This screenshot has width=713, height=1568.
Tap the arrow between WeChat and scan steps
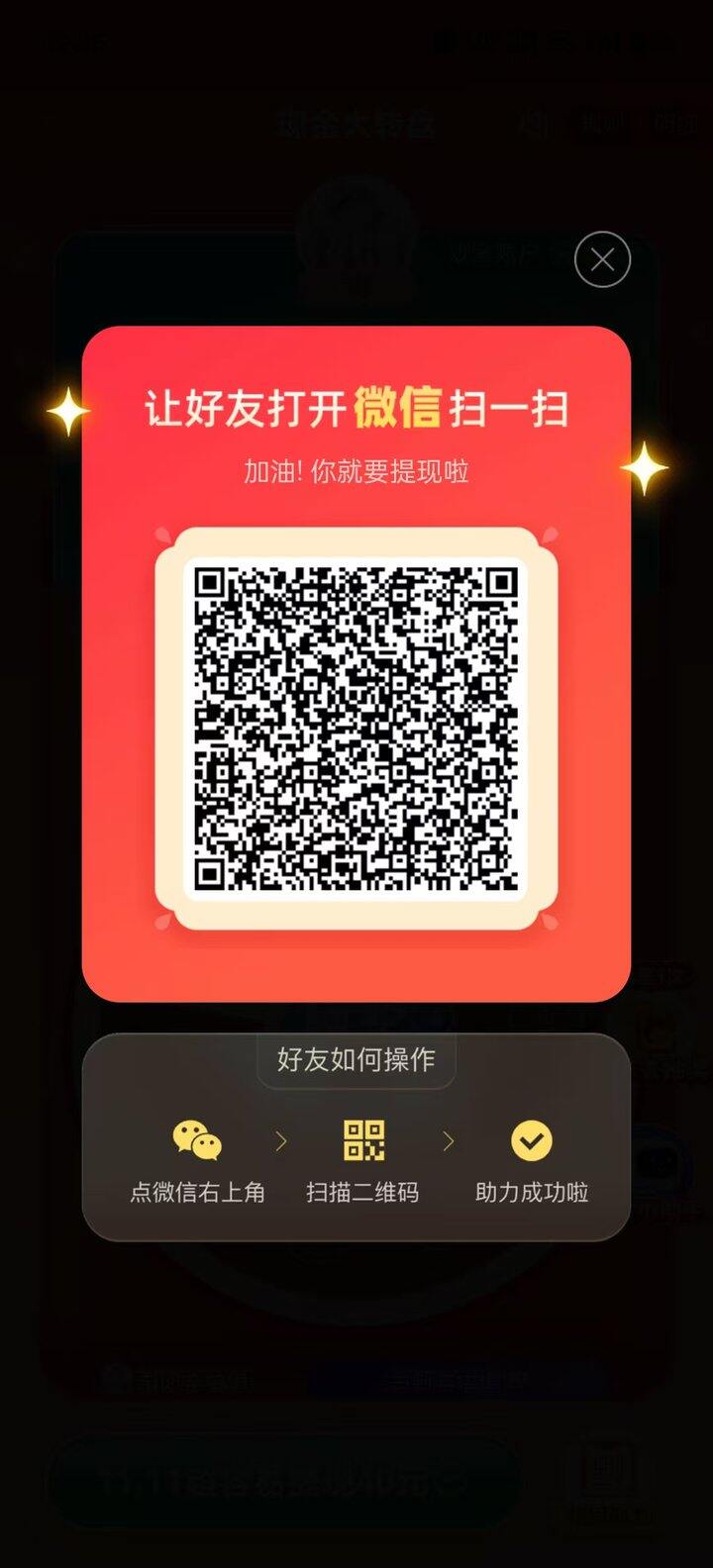tap(283, 1140)
